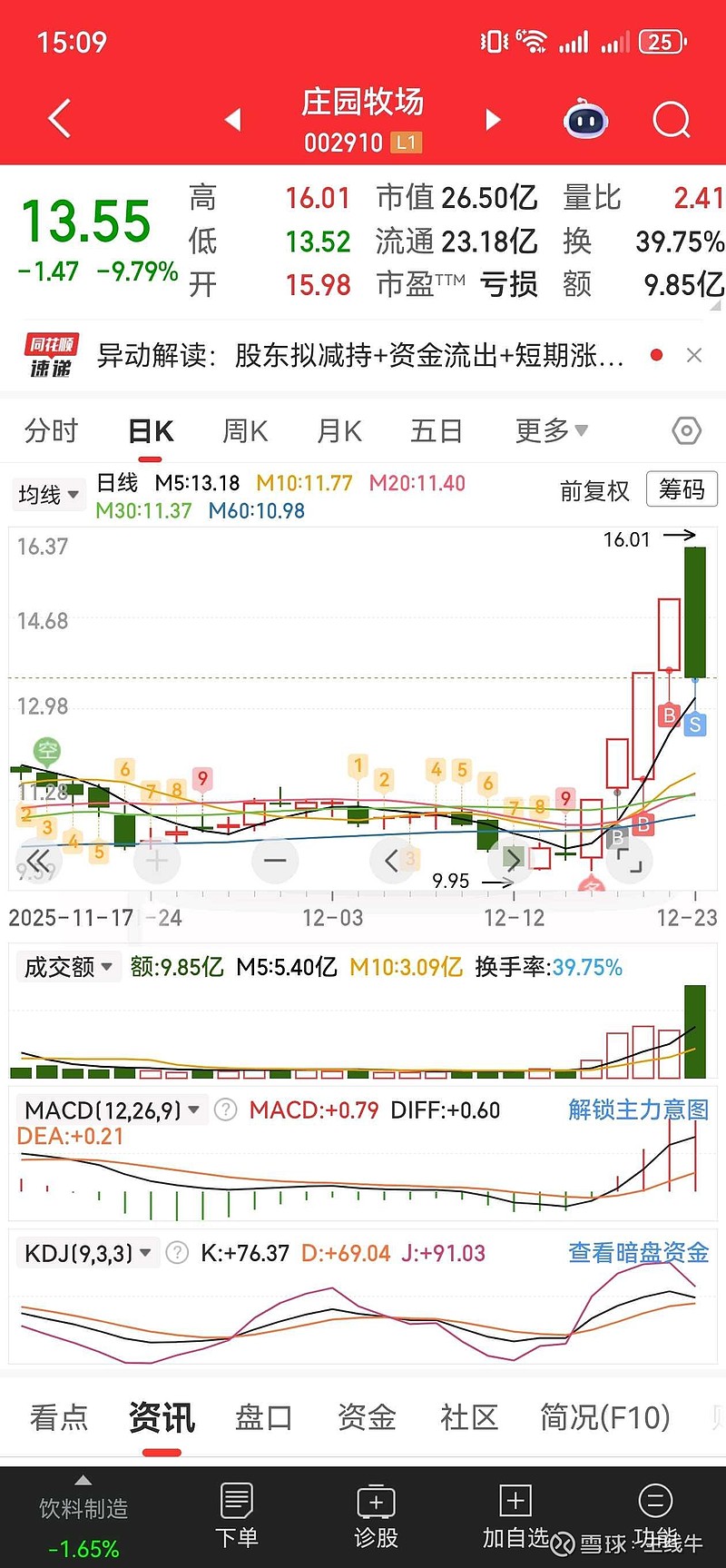This screenshot has width=726, height=1568.
Task: Dismiss the 异动解读 alert banner
Action: pyautogui.click(x=694, y=355)
